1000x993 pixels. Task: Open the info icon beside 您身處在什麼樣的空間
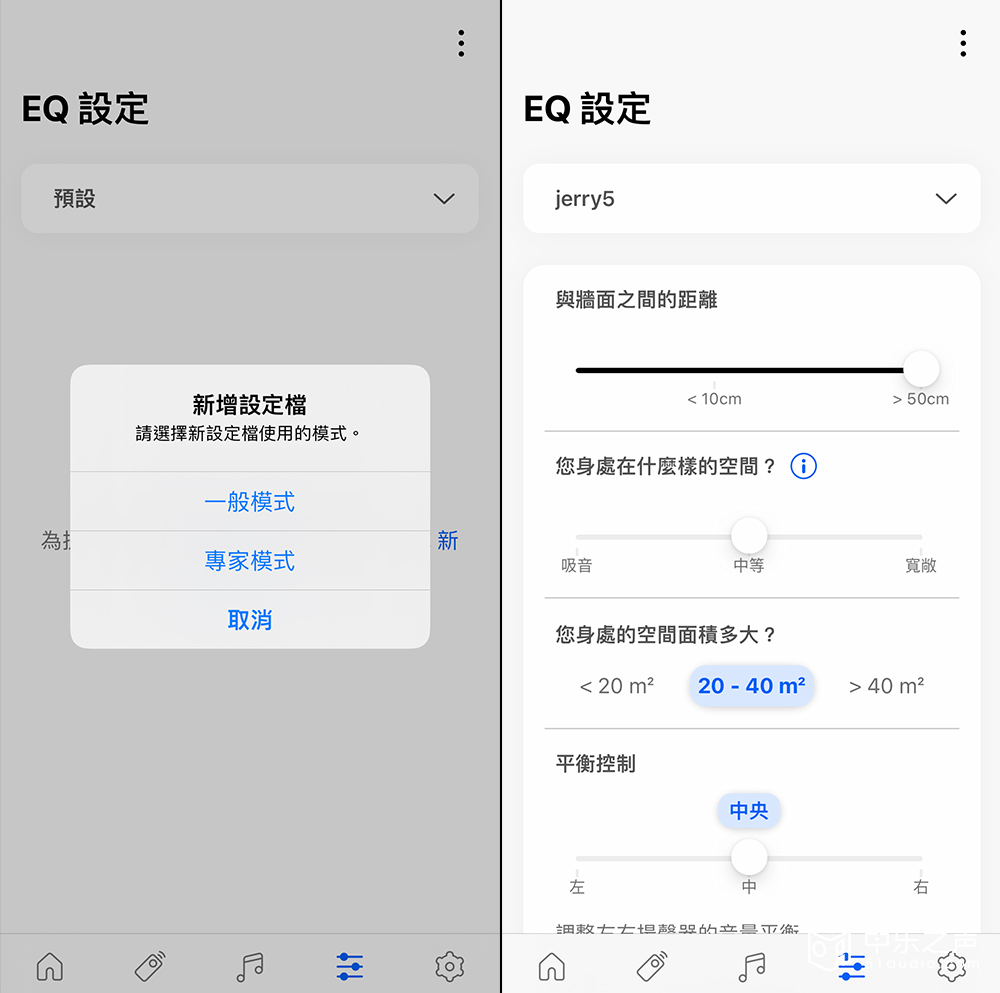pyautogui.click(x=803, y=466)
